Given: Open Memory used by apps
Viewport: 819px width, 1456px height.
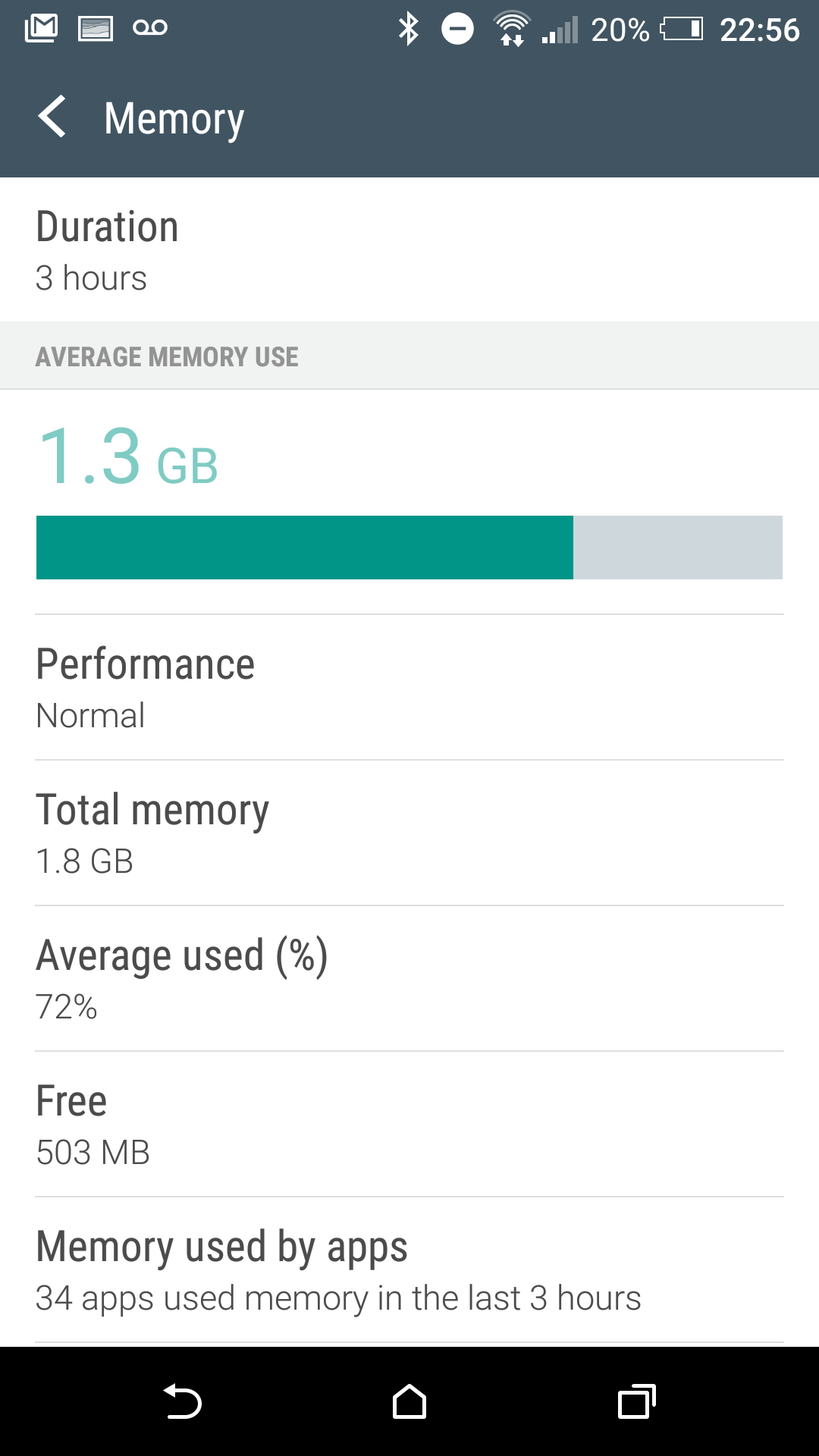Looking at the screenshot, I should [409, 1270].
